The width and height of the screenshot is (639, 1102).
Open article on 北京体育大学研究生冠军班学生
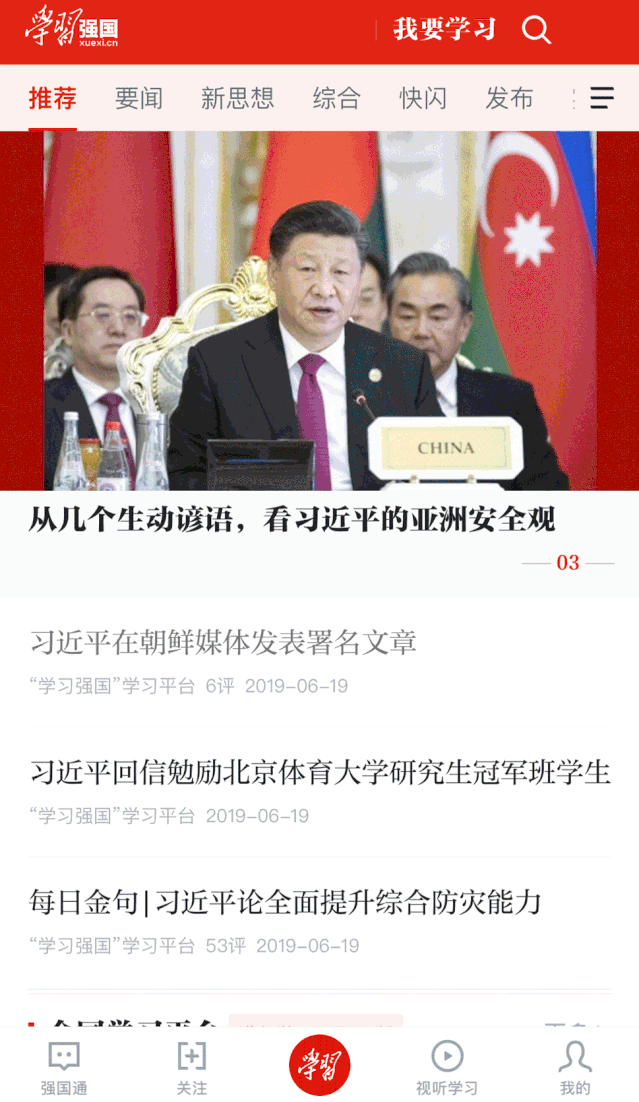pyautogui.click(x=319, y=773)
